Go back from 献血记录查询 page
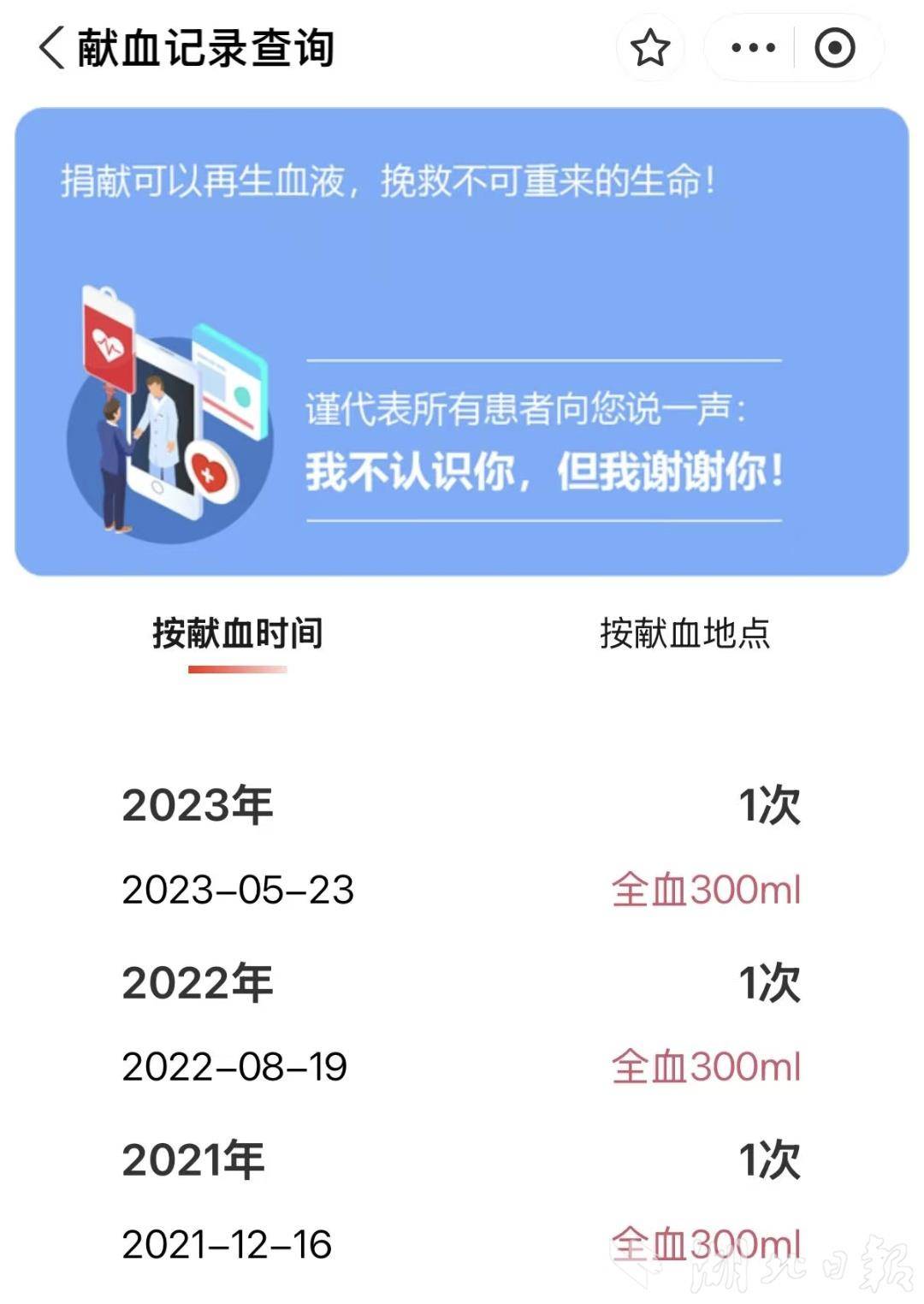The height and width of the screenshot is (1304, 924). [x=51, y=48]
